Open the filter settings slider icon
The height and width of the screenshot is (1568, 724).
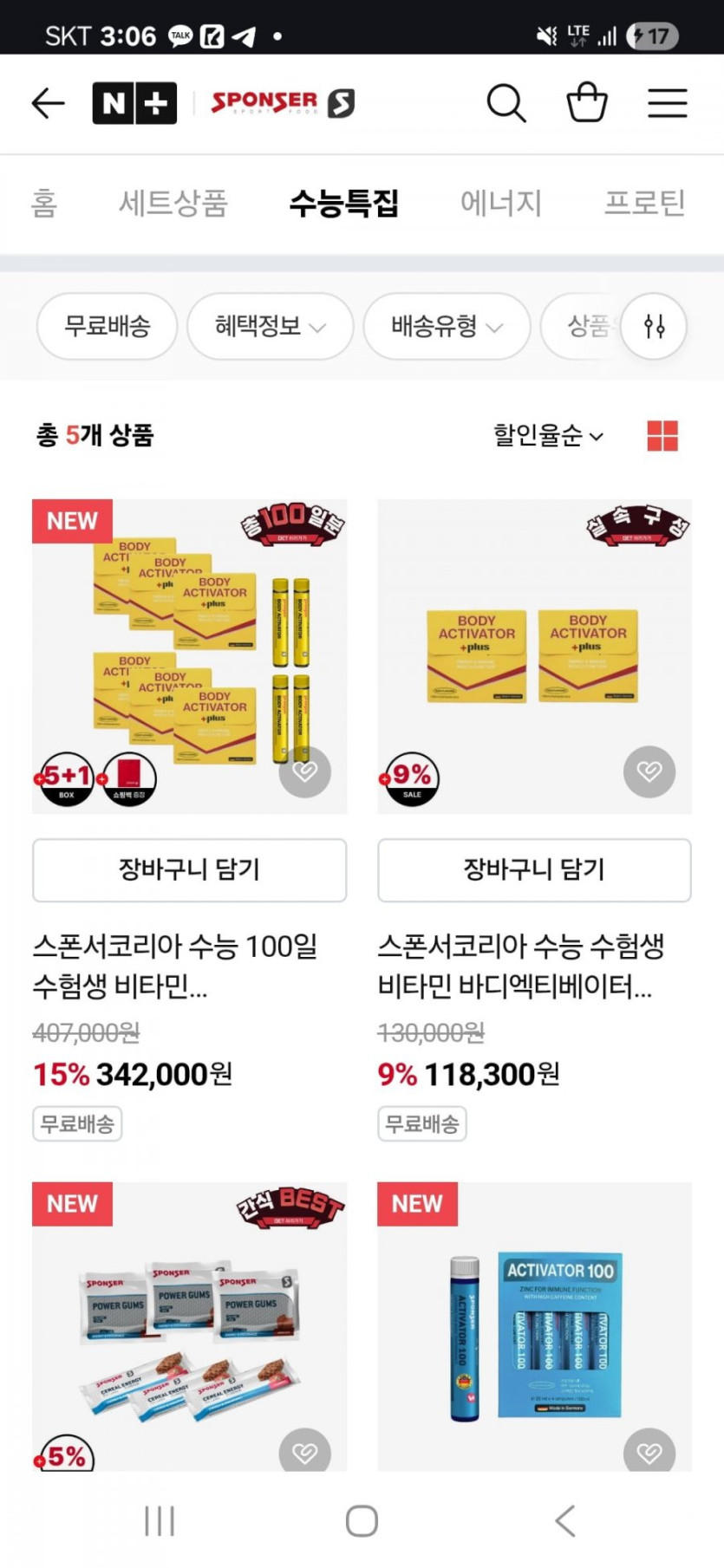click(x=655, y=326)
